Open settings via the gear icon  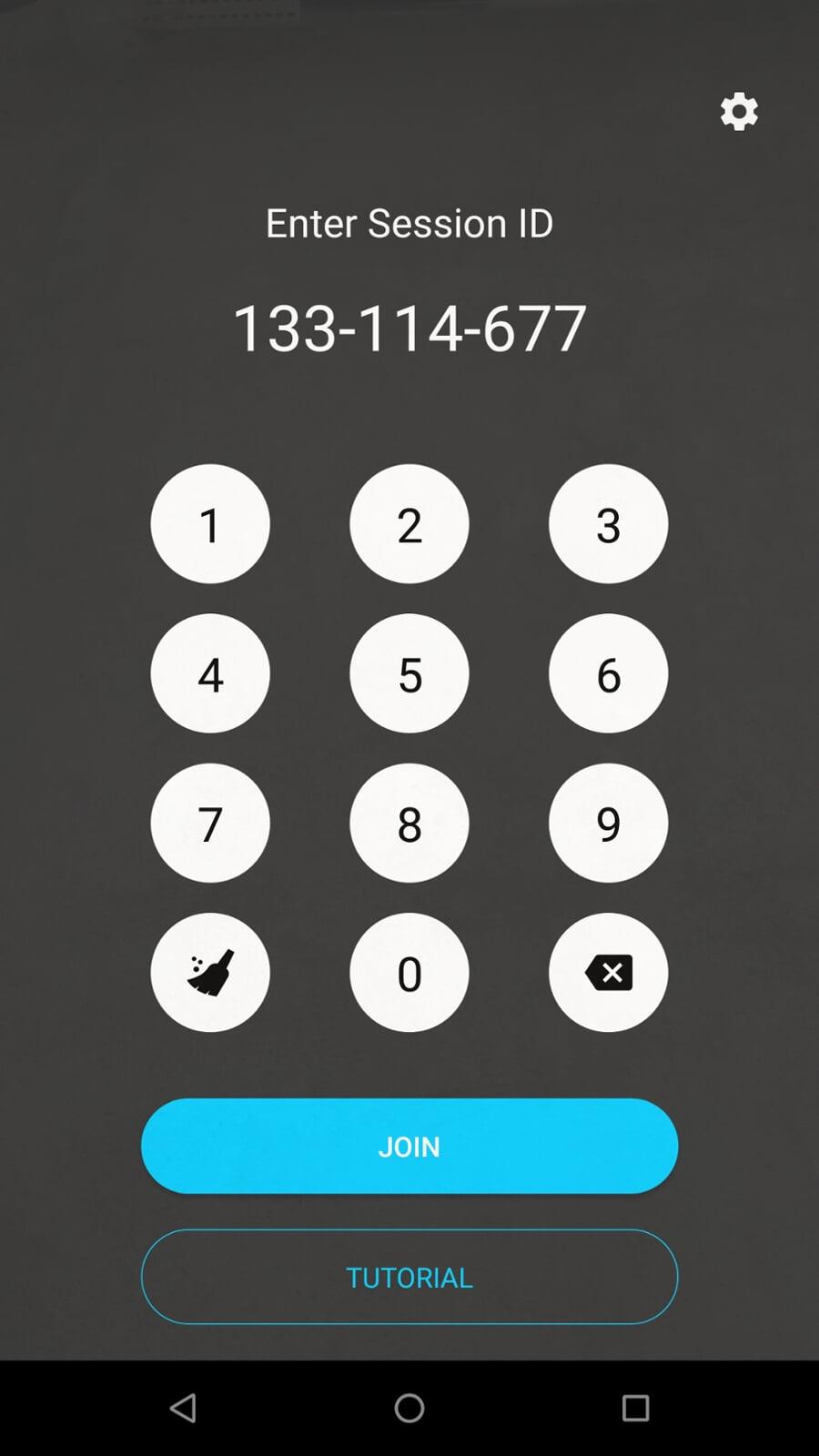point(739,111)
